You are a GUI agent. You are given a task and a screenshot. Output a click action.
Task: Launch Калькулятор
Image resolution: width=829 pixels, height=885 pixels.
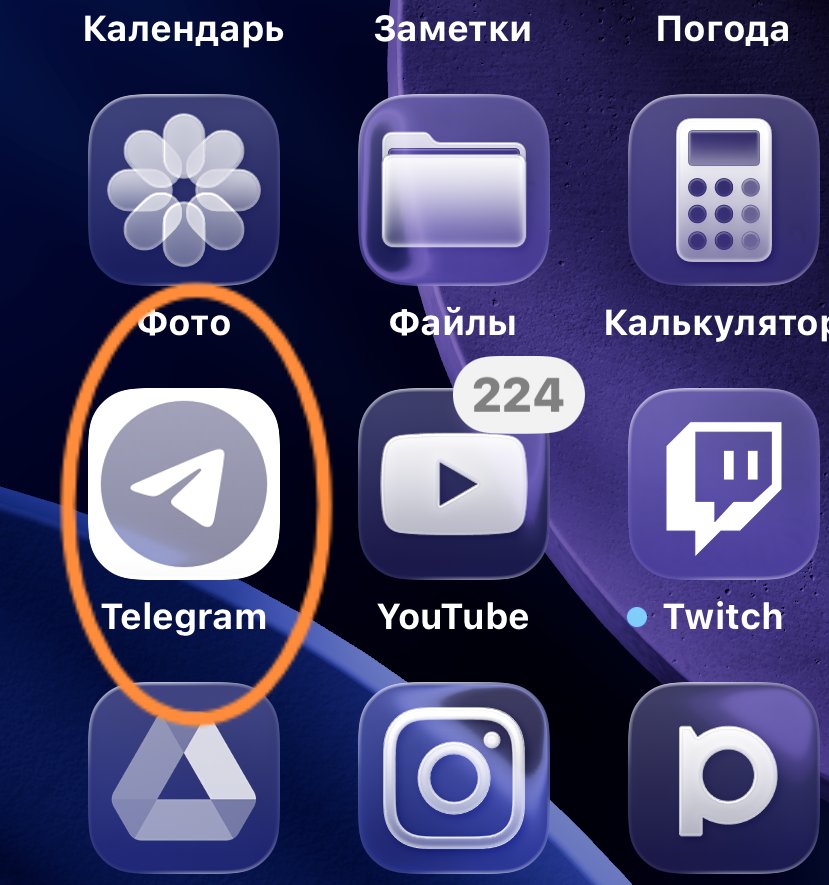(x=724, y=190)
